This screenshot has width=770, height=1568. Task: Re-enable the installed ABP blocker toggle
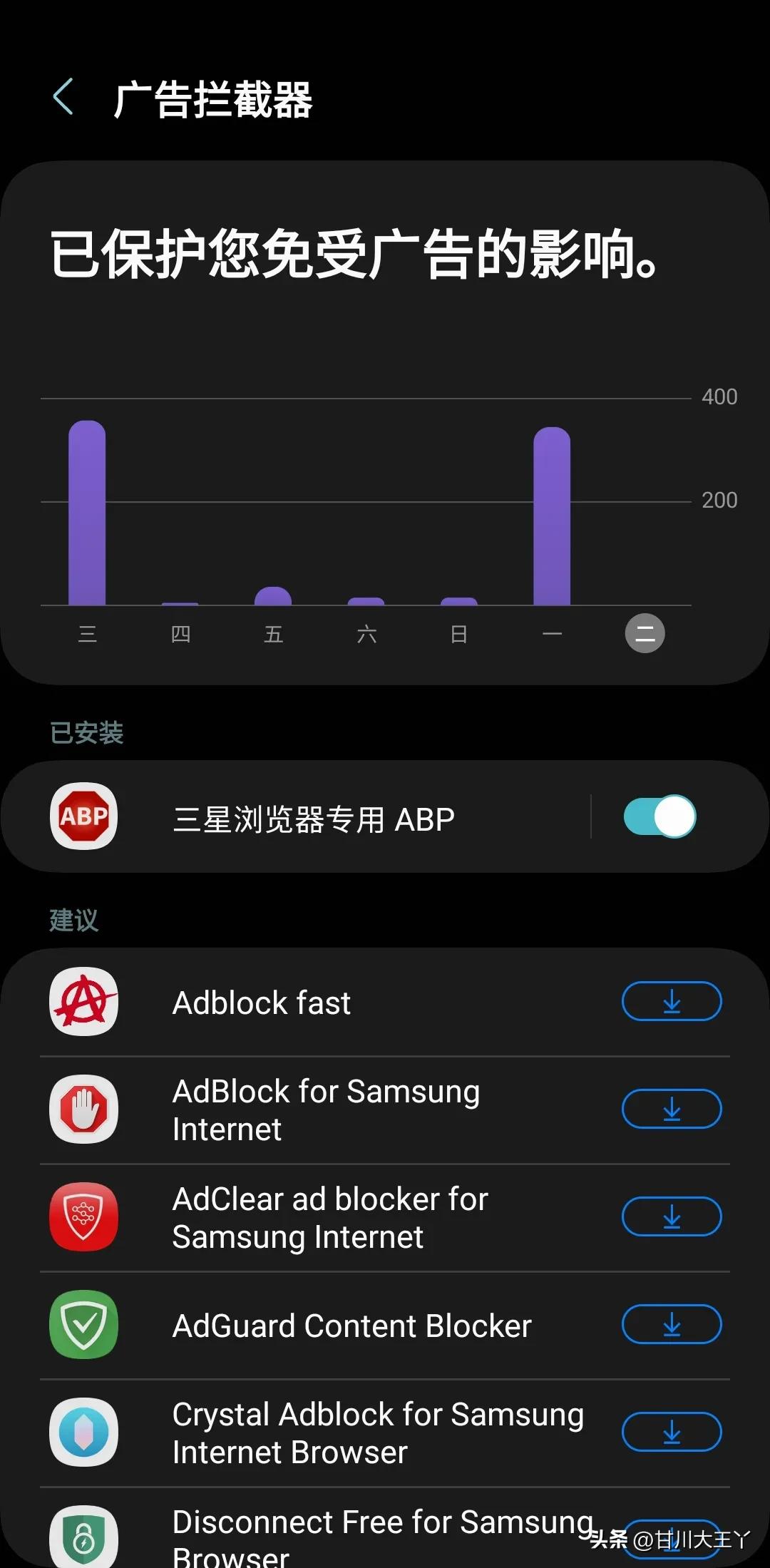[x=659, y=816]
